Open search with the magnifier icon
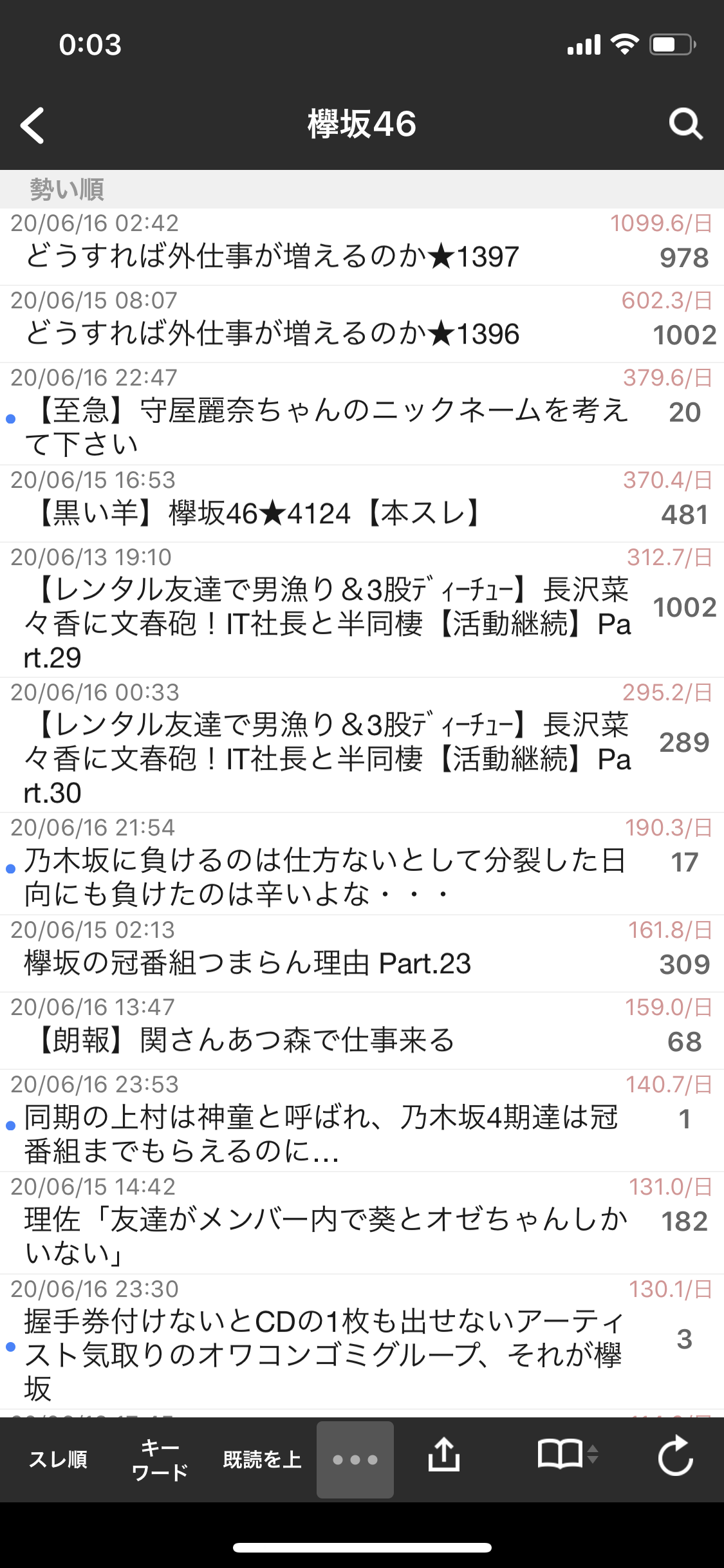This screenshot has height=1568, width=724. click(685, 124)
